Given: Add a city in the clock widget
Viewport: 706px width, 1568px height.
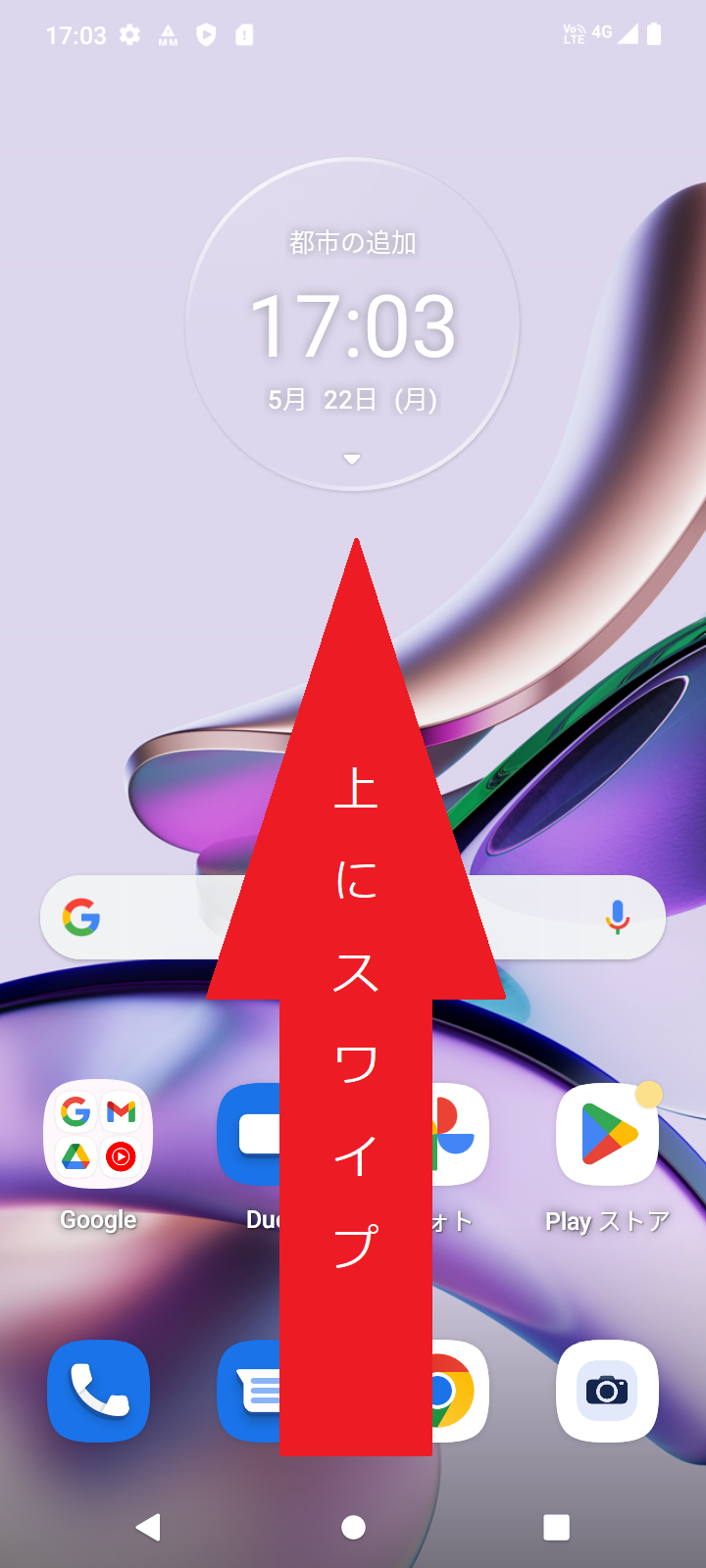Looking at the screenshot, I should (x=353, y=242).
